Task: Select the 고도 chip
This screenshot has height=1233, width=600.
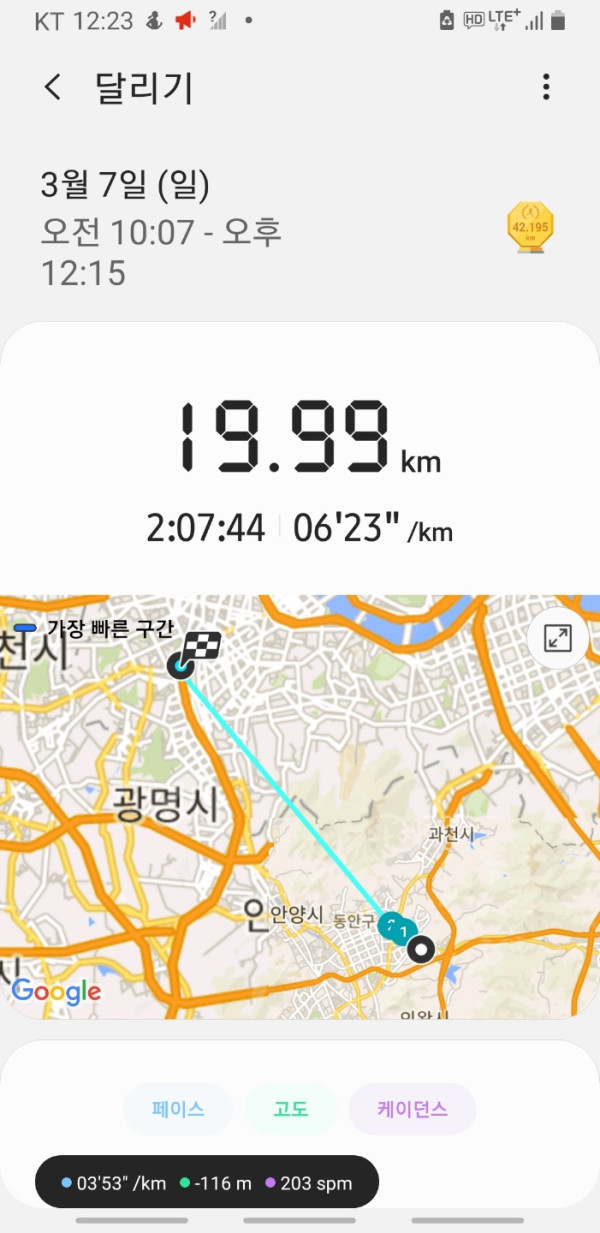Action: (x=291, y=1109)
